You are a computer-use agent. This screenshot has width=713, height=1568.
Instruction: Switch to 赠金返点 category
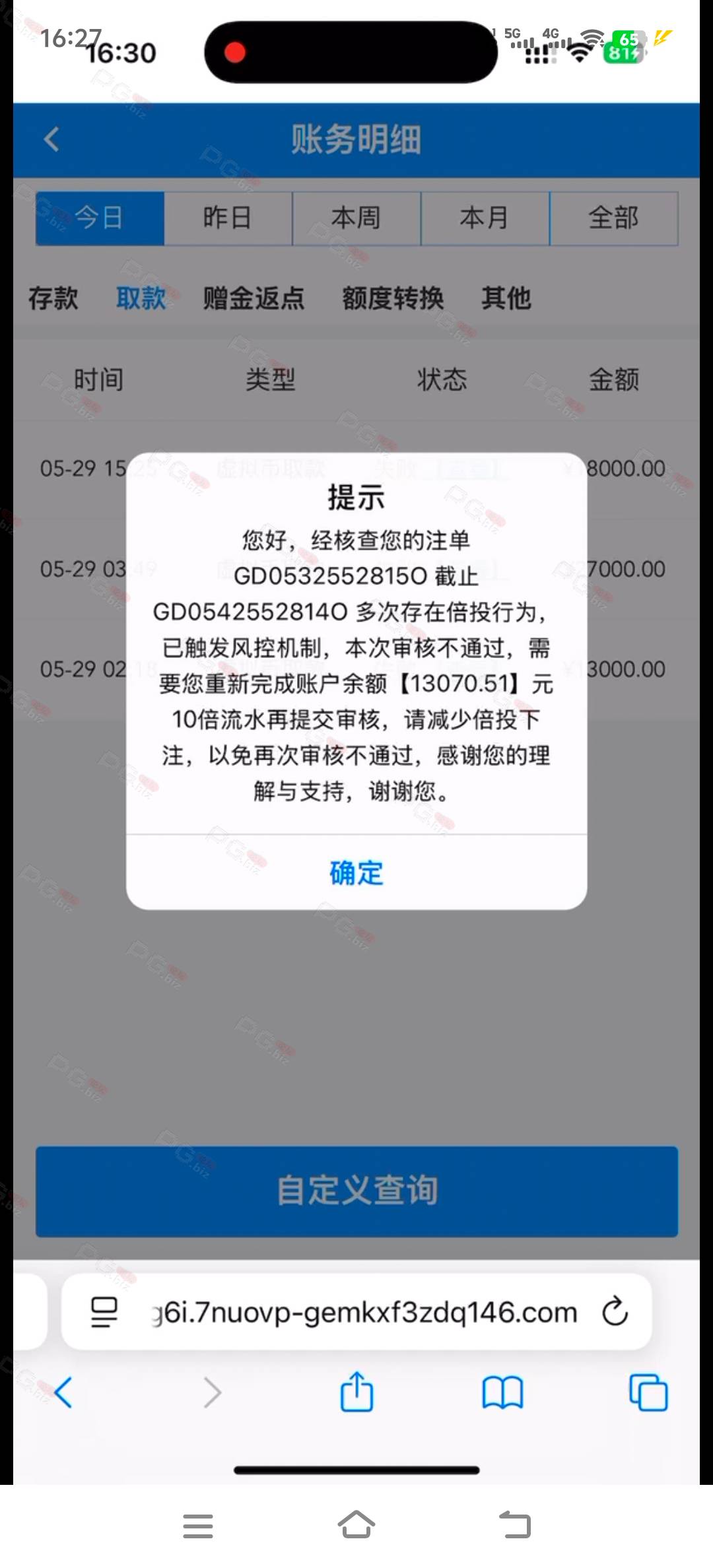254,298
